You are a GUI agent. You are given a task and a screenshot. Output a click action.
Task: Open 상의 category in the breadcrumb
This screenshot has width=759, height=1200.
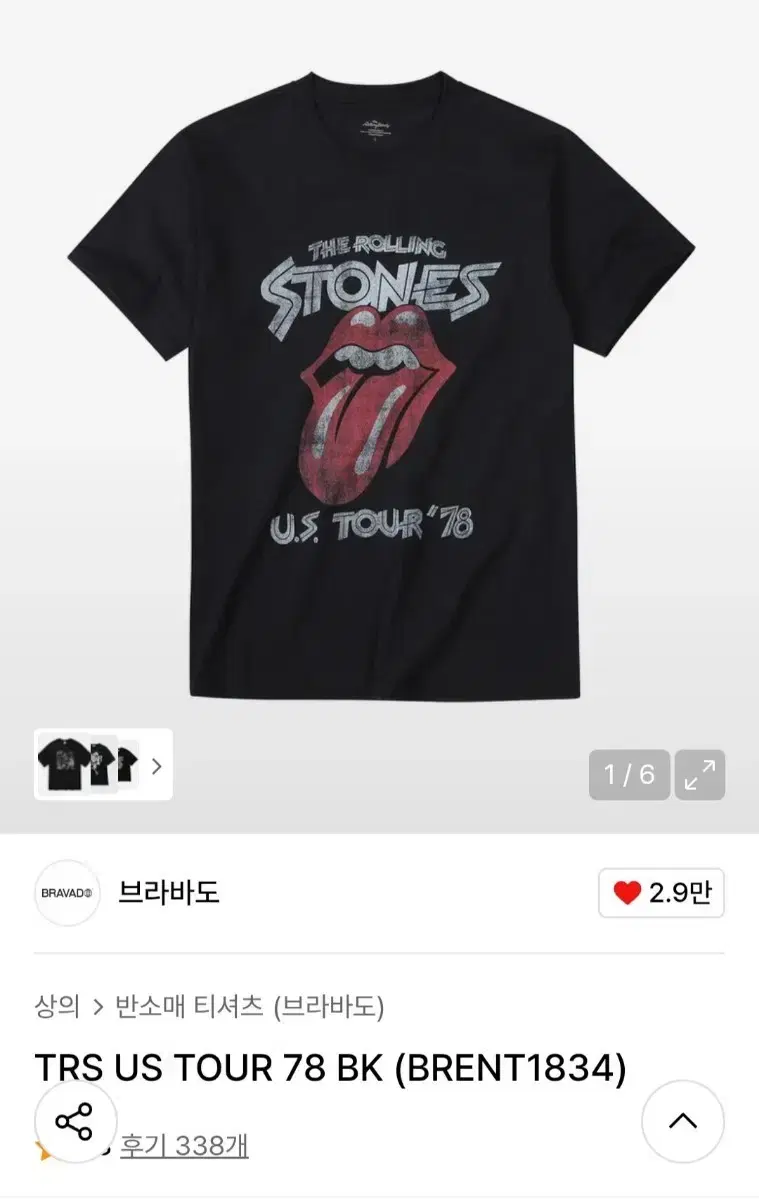(58, 1008)
